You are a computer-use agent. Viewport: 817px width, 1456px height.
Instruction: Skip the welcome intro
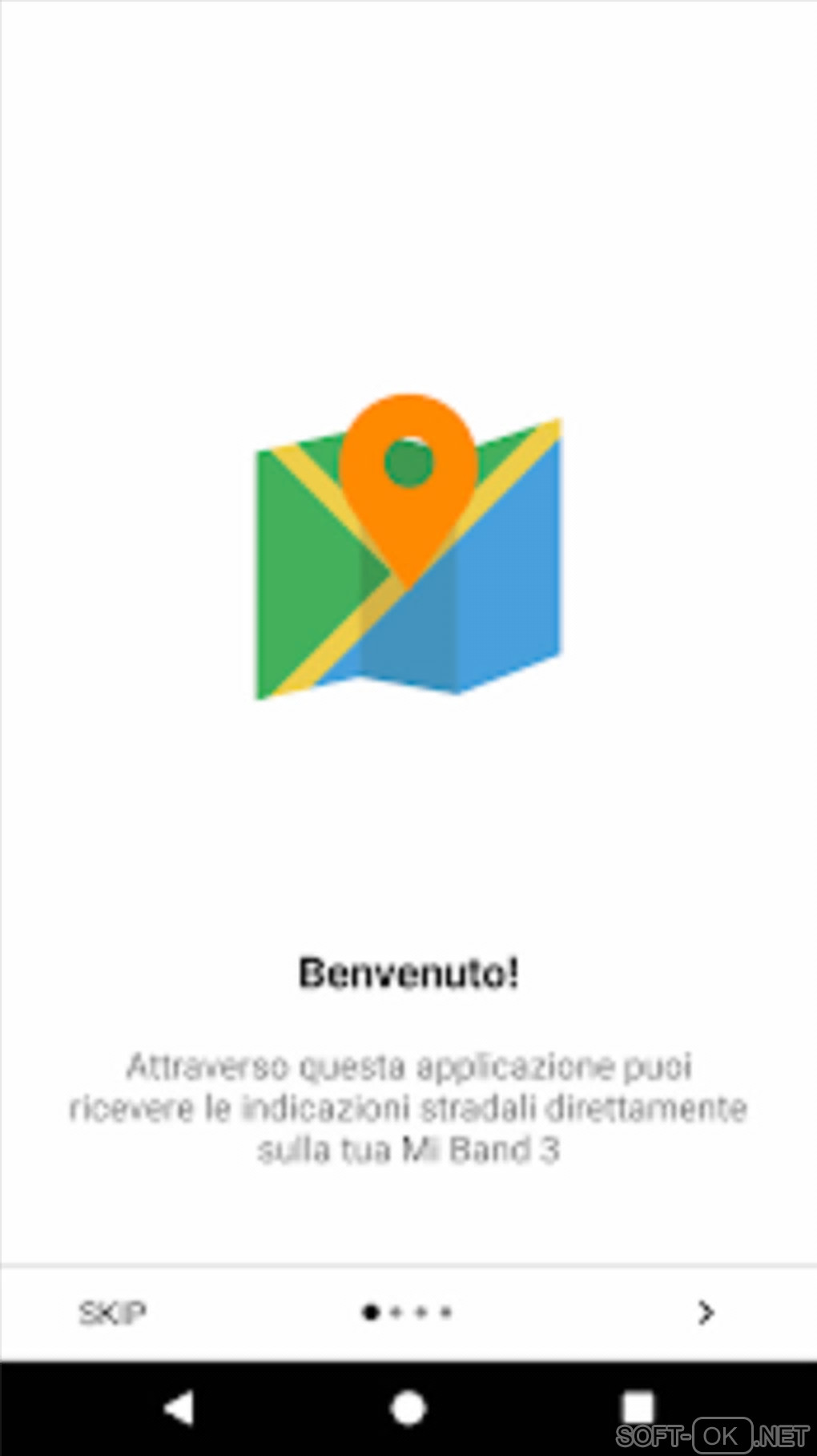coord(112,1313)
